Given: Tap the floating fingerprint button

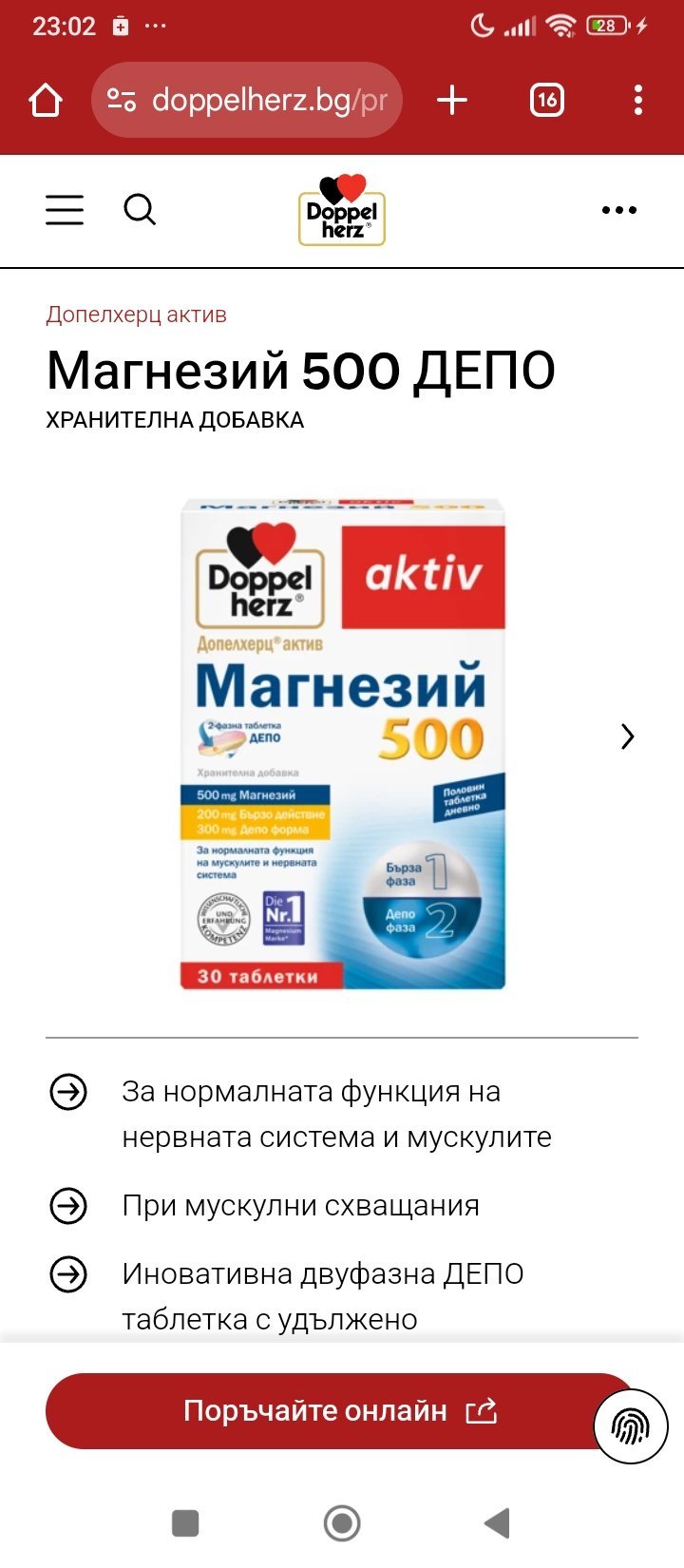Looking at the screenshot, I should pyautogui.click(x=631, y=1425).
